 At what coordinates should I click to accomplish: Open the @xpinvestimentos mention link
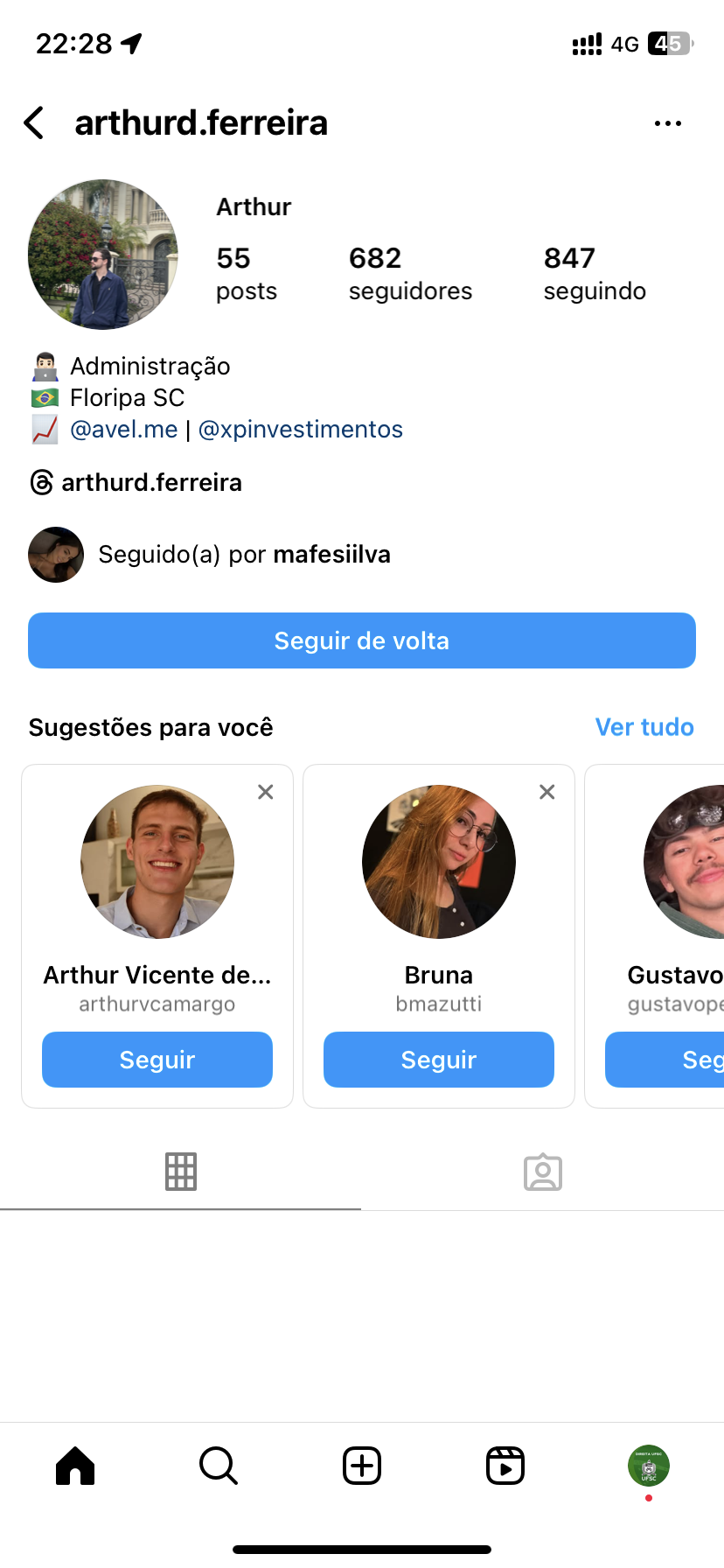(x=301, y=430)
